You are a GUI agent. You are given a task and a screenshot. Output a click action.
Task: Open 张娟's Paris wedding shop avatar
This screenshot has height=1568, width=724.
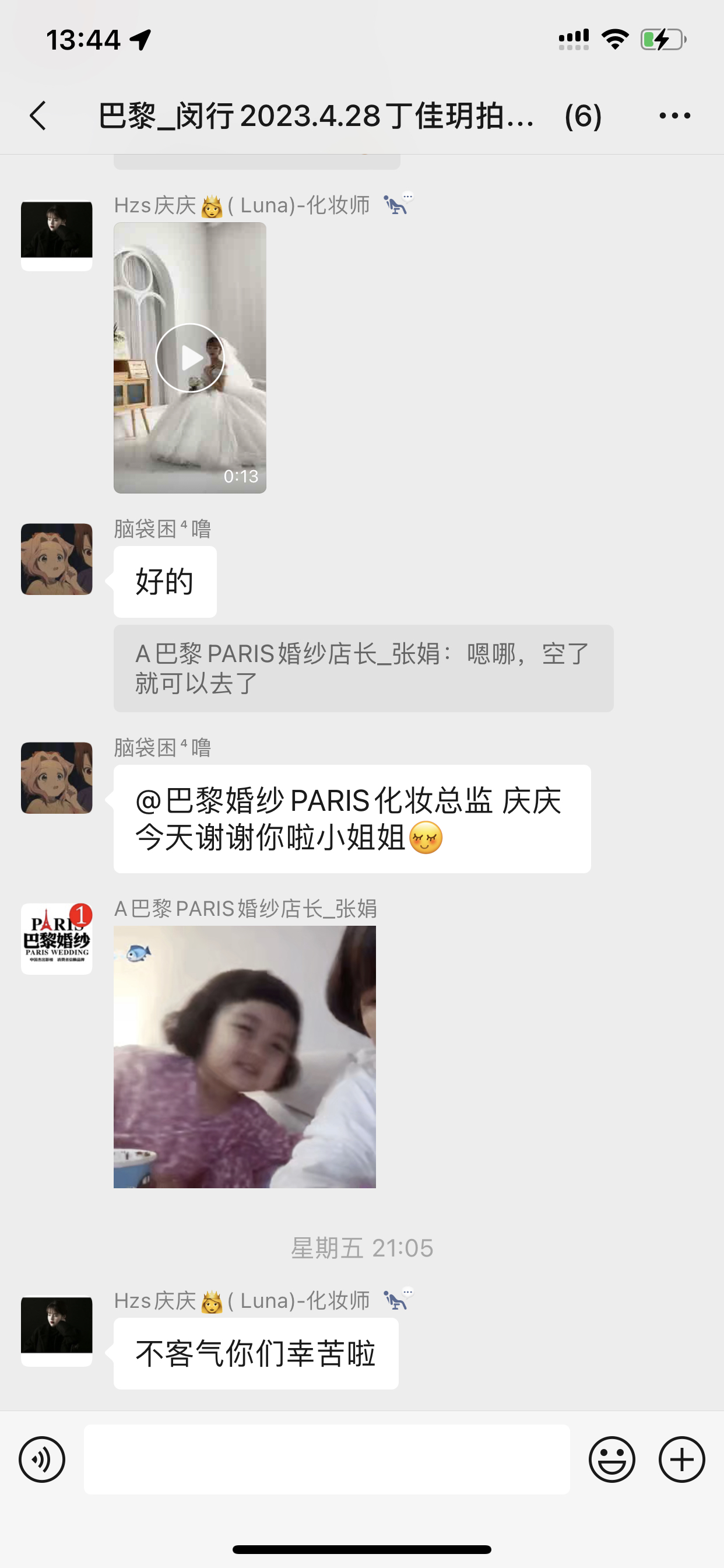point(57,939)
